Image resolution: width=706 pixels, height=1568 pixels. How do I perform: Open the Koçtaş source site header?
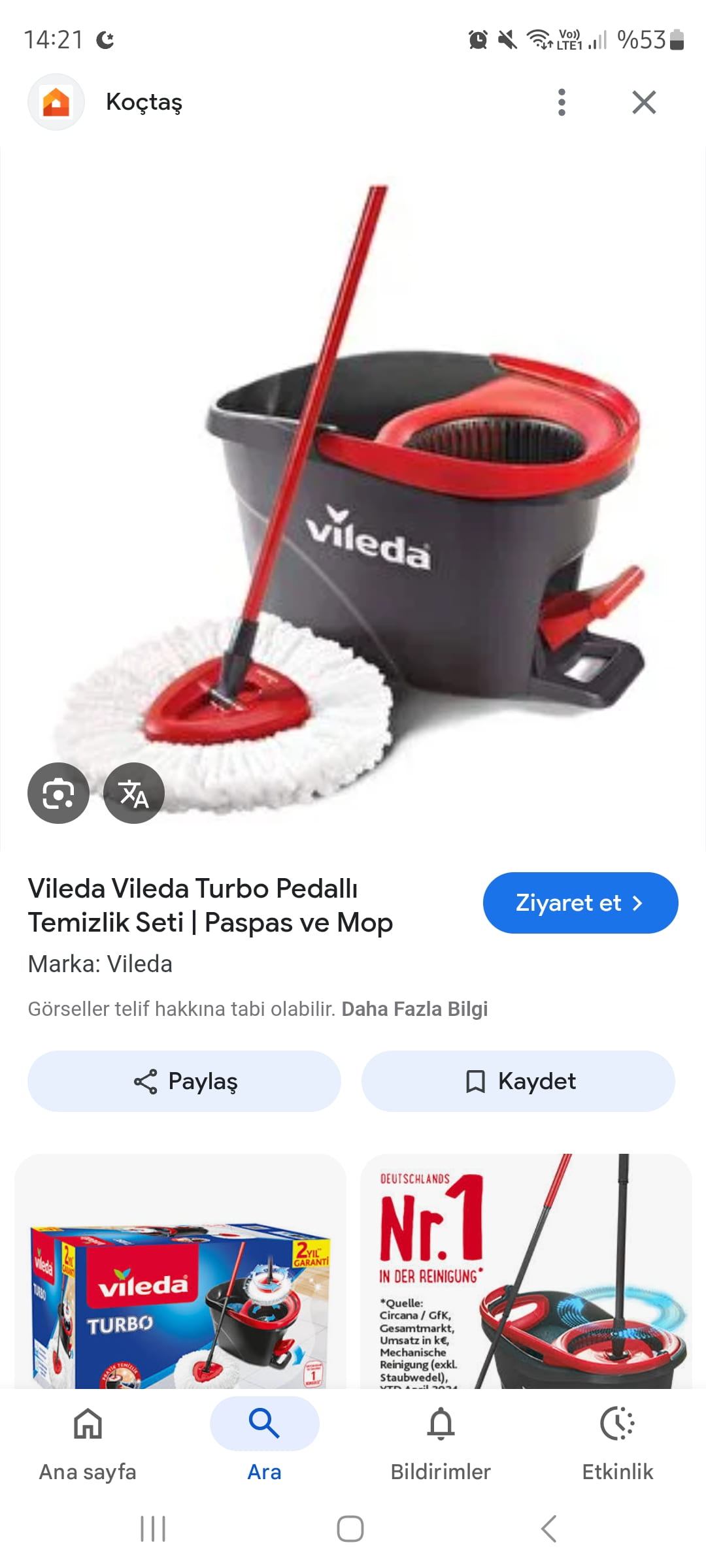(x=144, y=103)
